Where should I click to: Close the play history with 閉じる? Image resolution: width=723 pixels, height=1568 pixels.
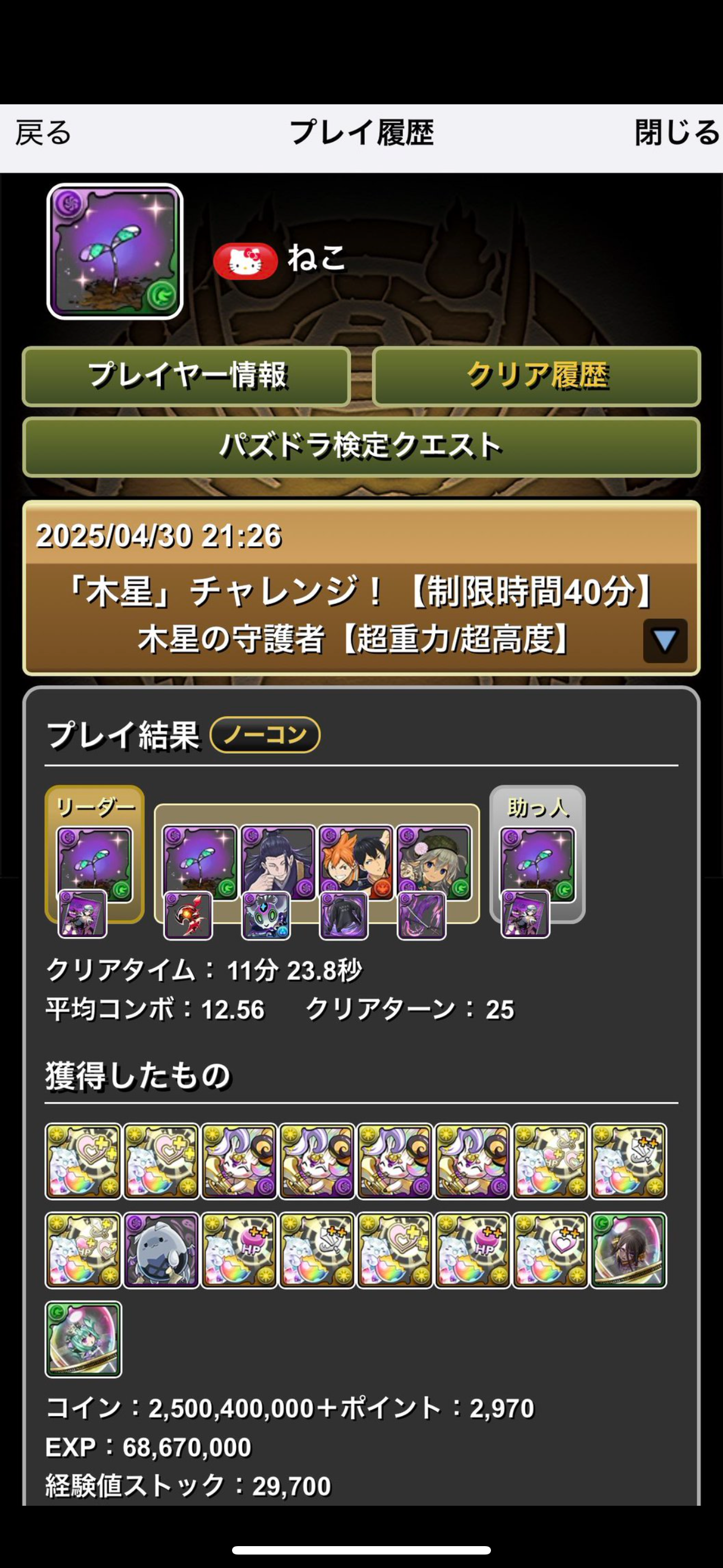[676, 133]
